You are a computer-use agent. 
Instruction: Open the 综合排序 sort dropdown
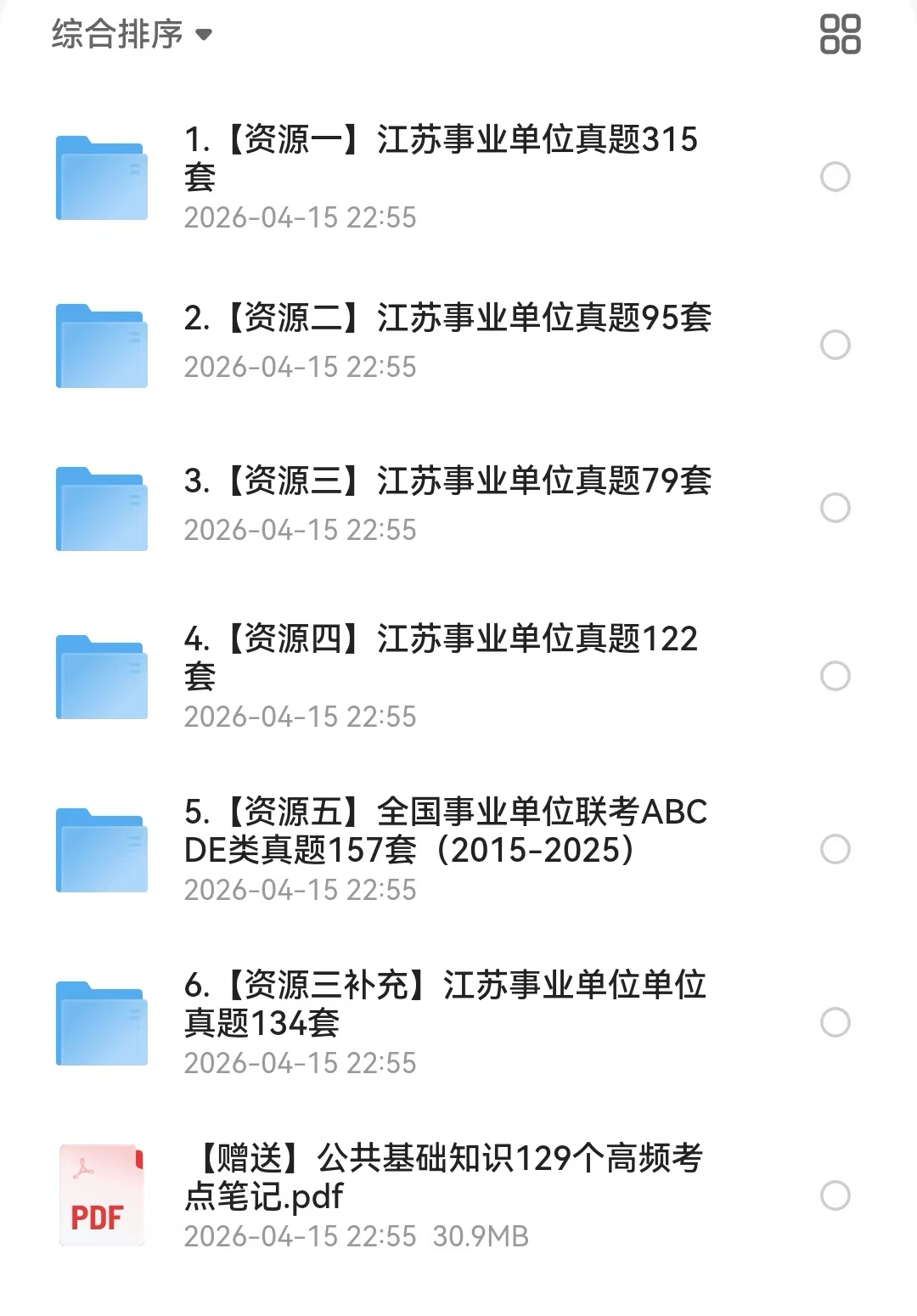point(132,35)
